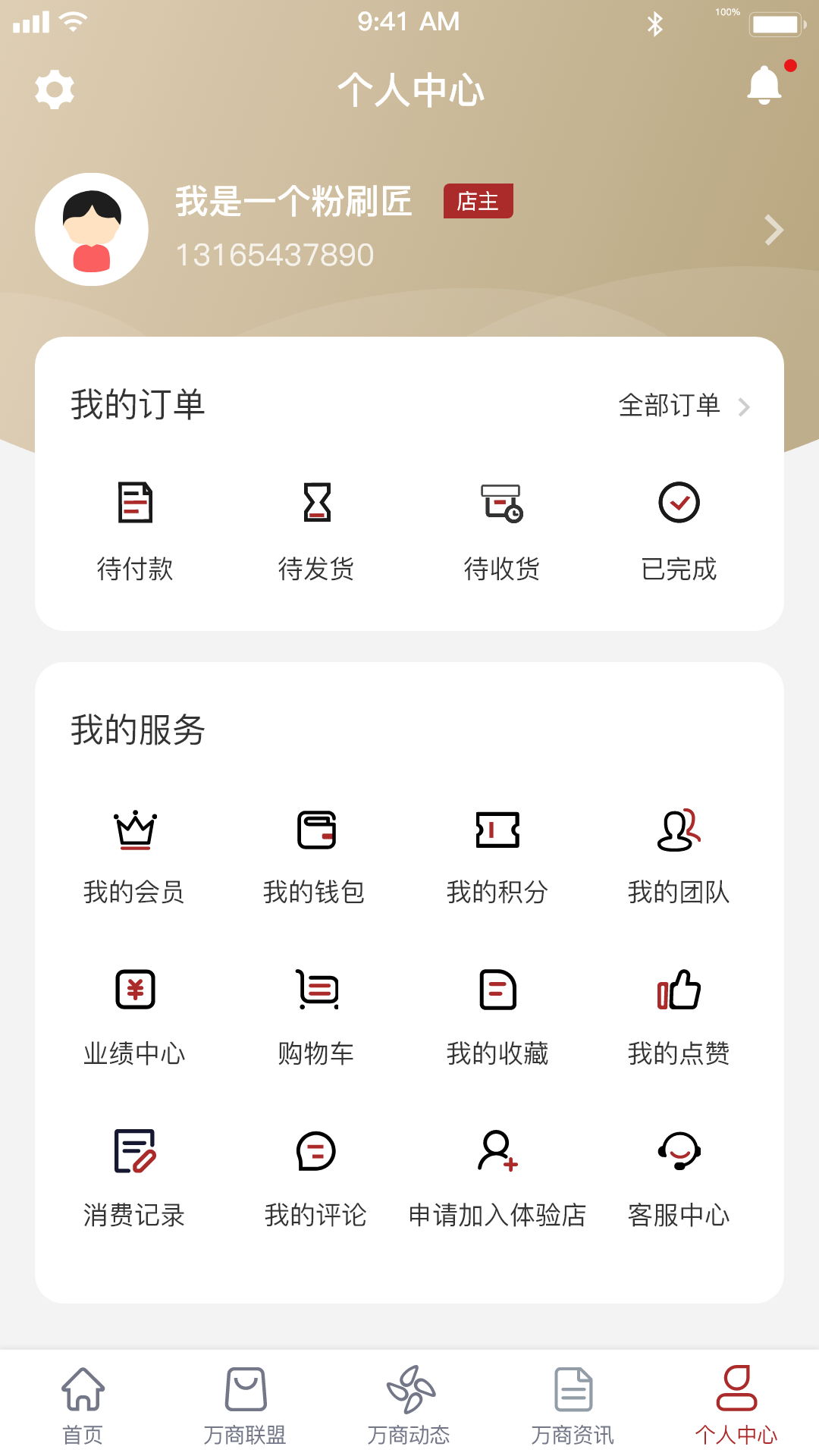
Task: Open the notifications bell
Action: pyautogui.click(x=764, y=85)
